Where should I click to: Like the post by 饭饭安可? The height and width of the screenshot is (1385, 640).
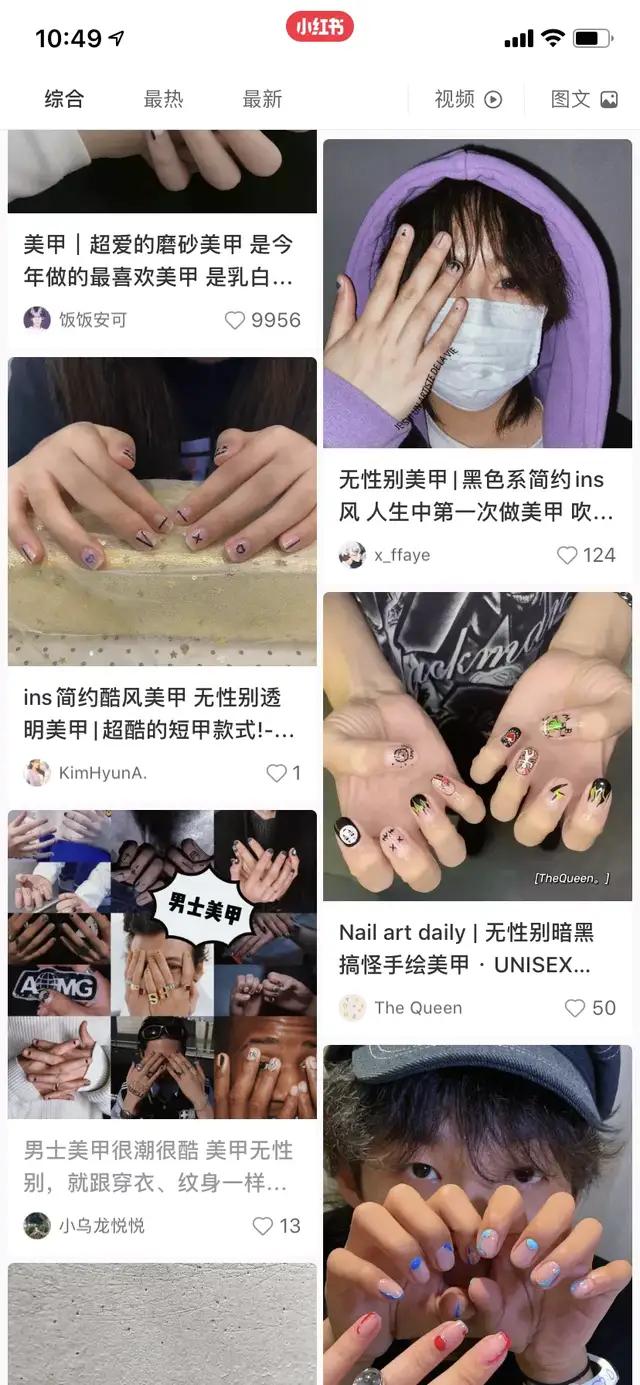click(x=236, y=320)
